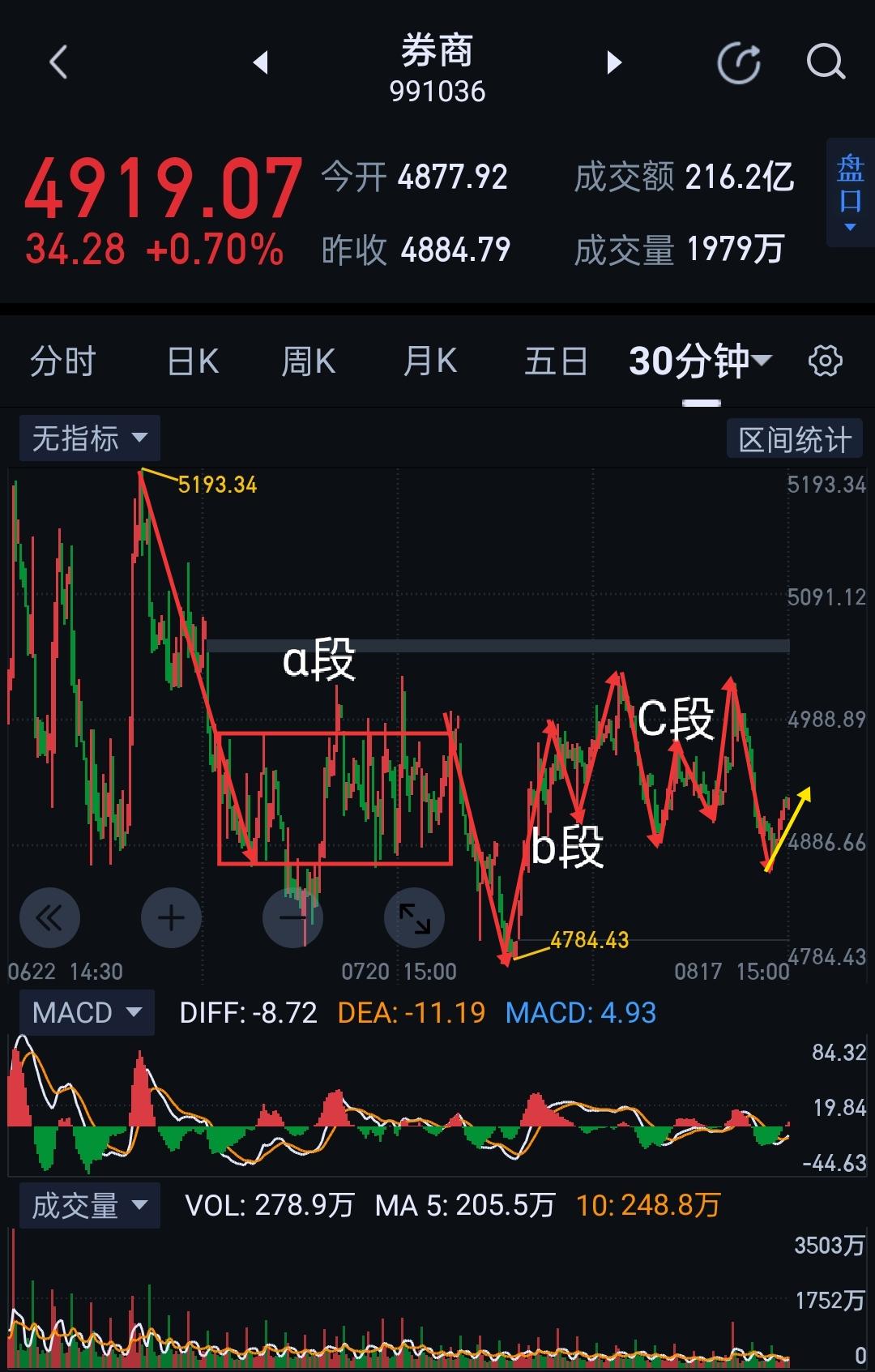Expand the chart to fullscreen
875x1372 pixels.
pos(414,918)
